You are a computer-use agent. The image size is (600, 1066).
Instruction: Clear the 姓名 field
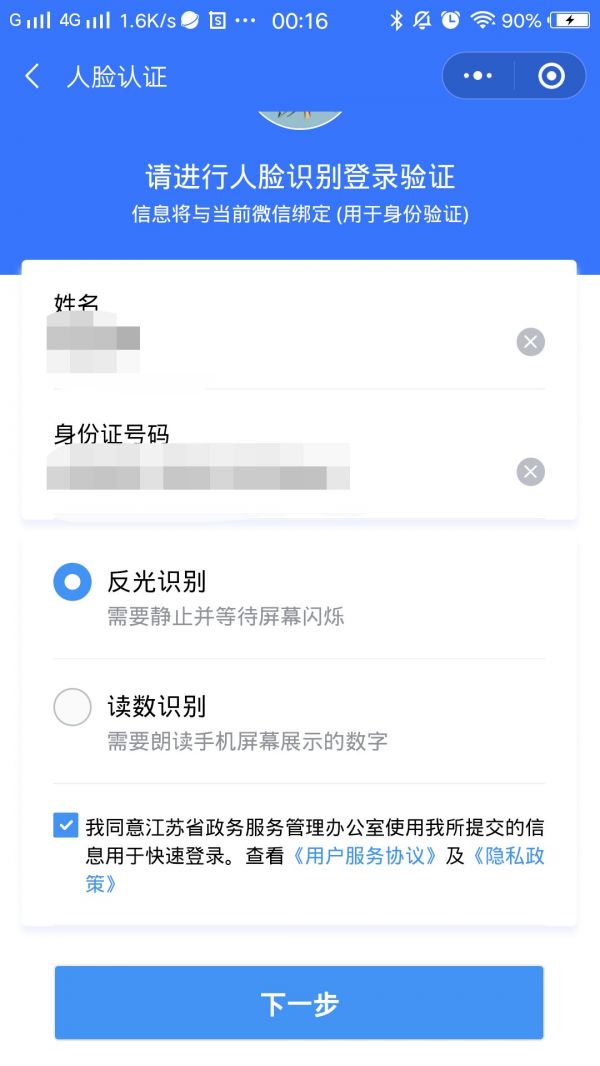pyautogui.click(x=531, y=342)
